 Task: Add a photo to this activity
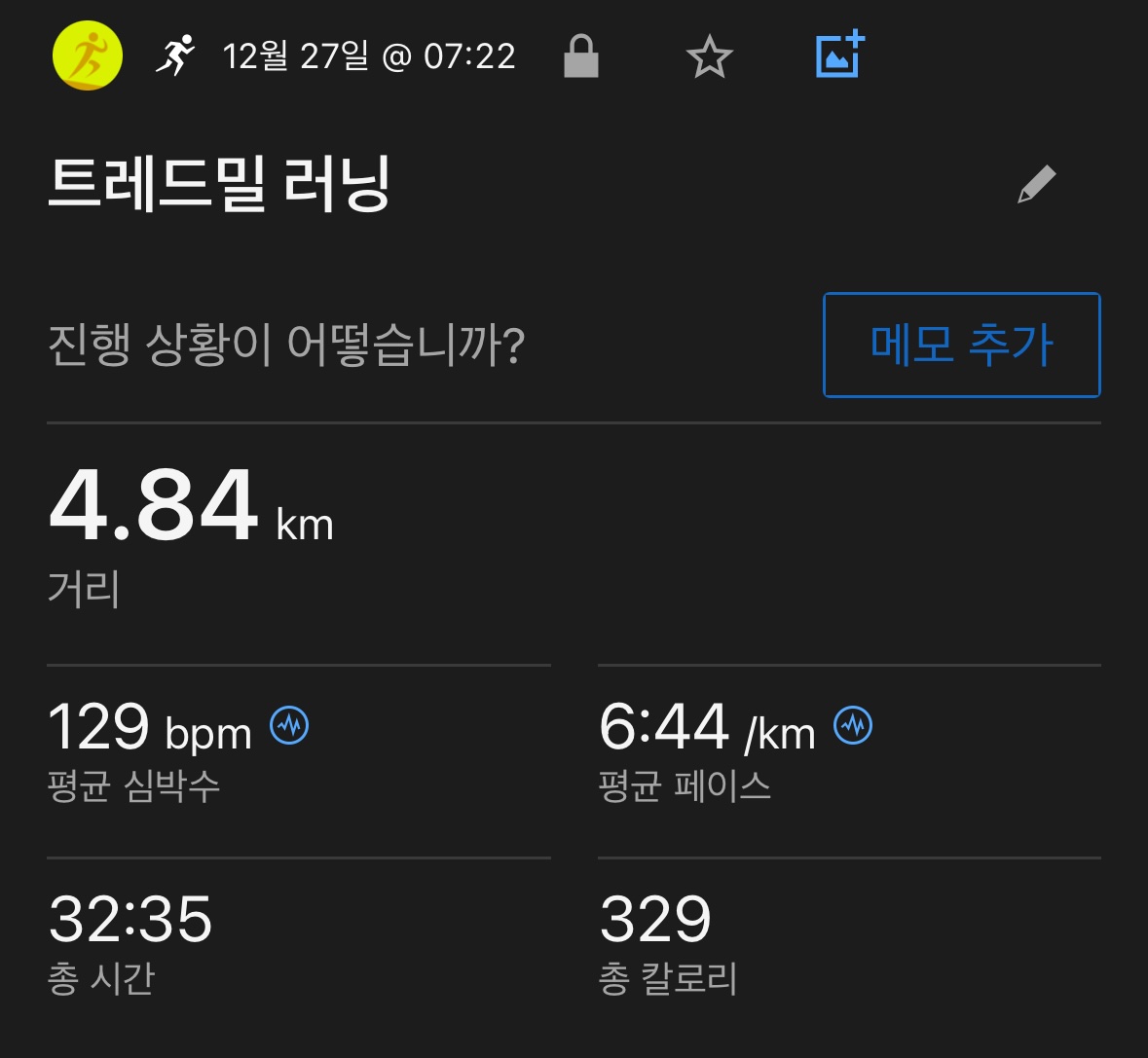(839, 55)
